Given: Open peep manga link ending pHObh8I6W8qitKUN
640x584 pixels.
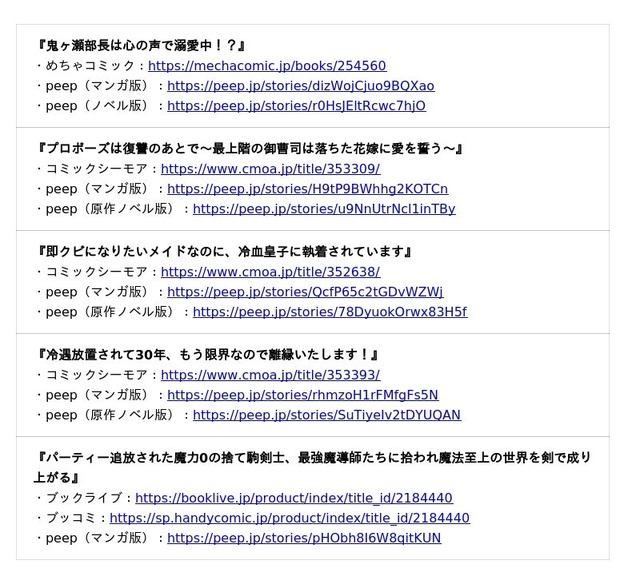Looking at the screenshot, I should pos(303,538).
